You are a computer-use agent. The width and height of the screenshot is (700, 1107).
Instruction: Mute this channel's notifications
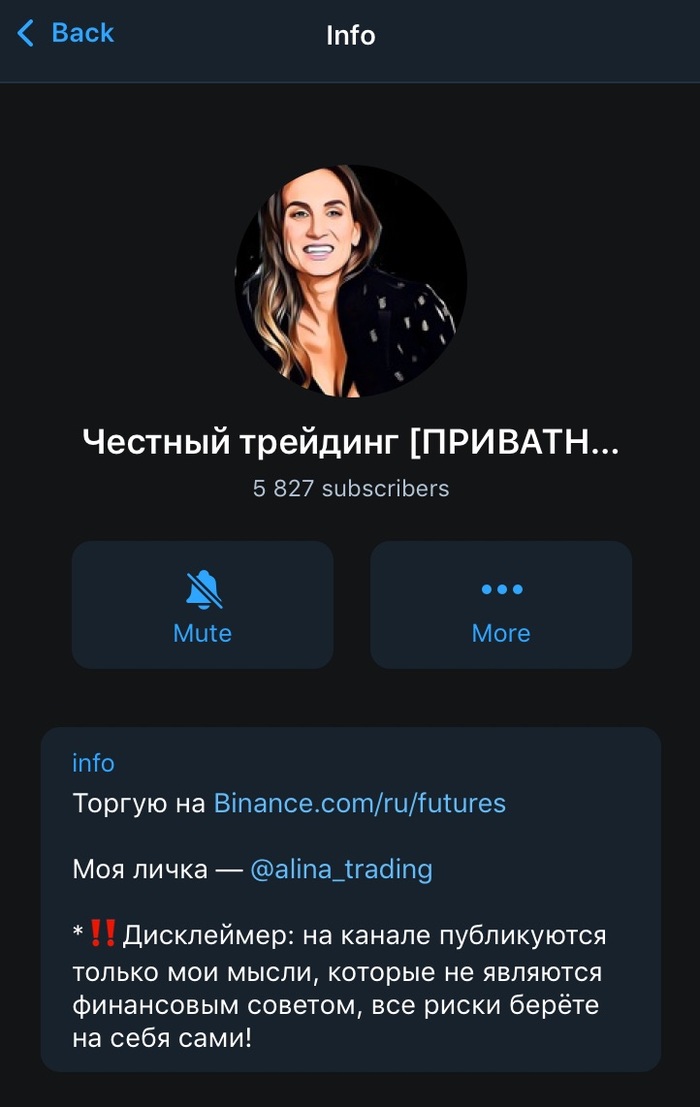pos(202,605)
